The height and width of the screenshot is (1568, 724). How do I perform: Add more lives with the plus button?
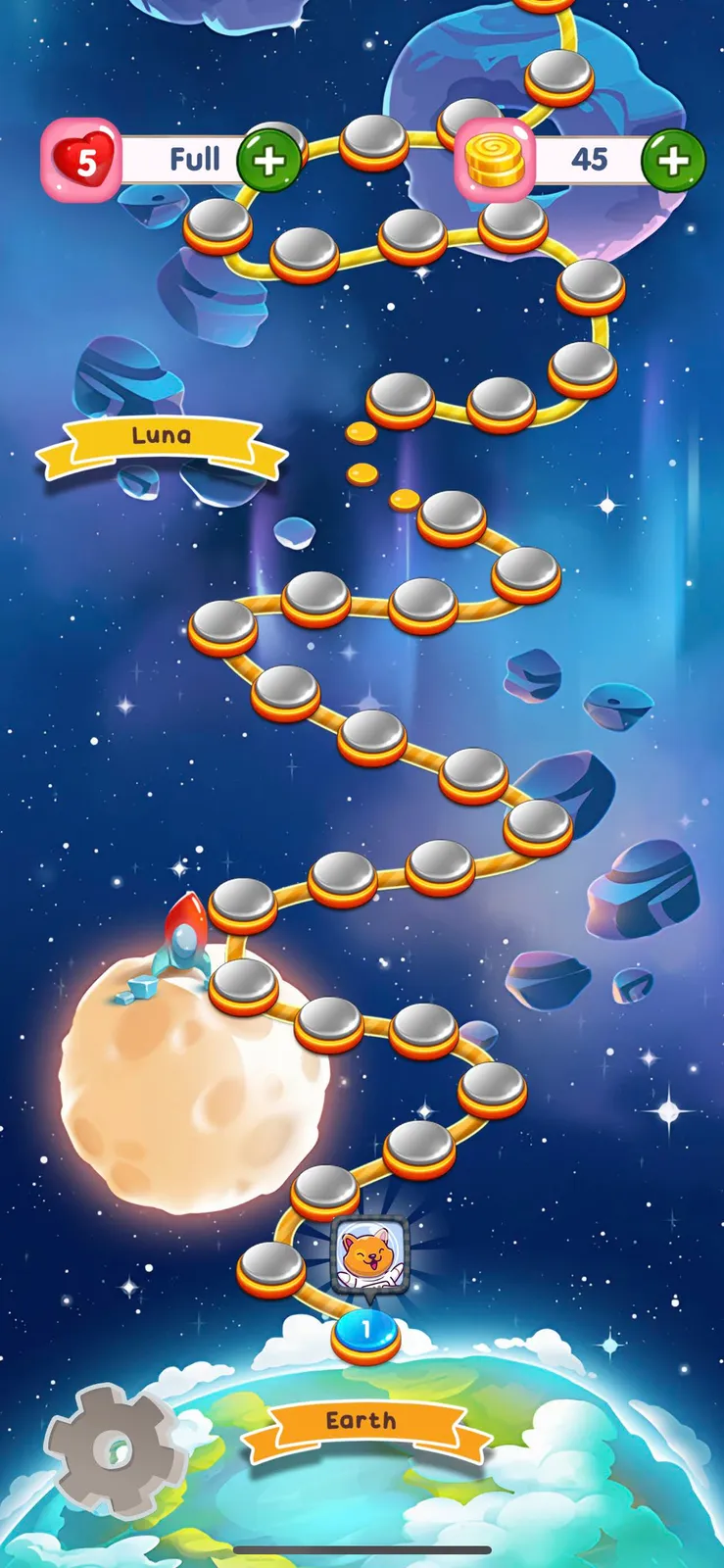pyautogui.click(x=268, y=159)
